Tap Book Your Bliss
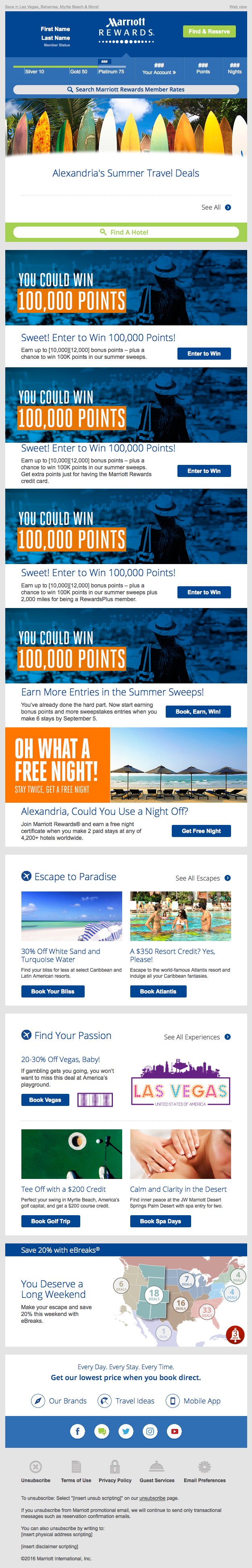 52,991
